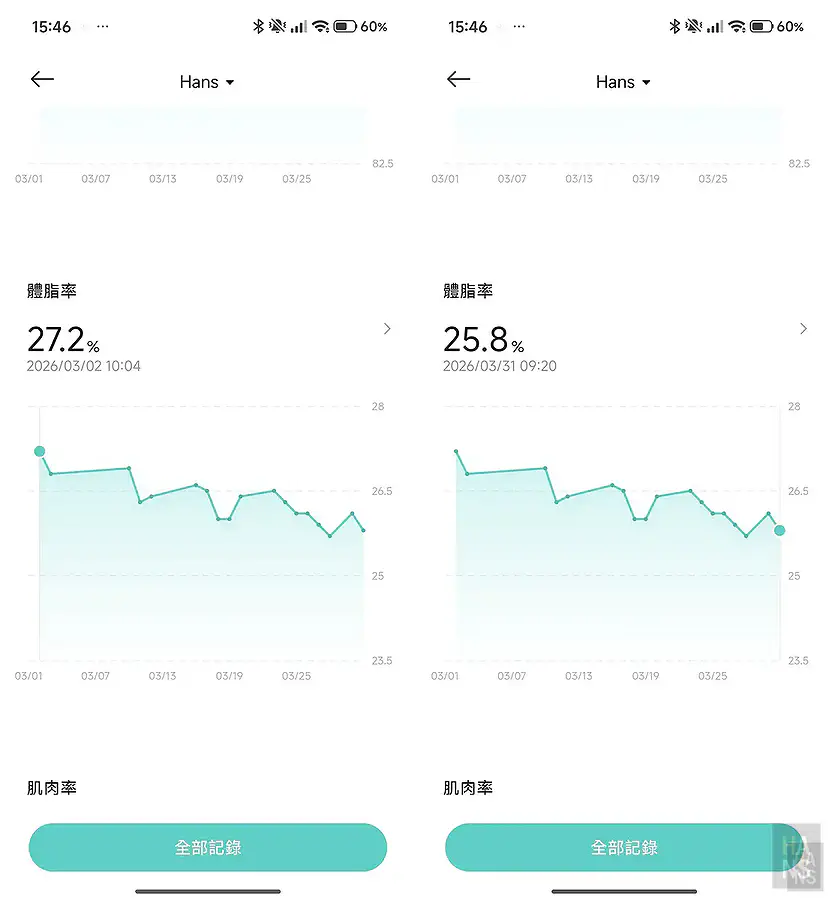832x900 pixels.
Task: Select the 03/01 axis label on the left chart
Action: pyautogui.click(x=29, y=675)
